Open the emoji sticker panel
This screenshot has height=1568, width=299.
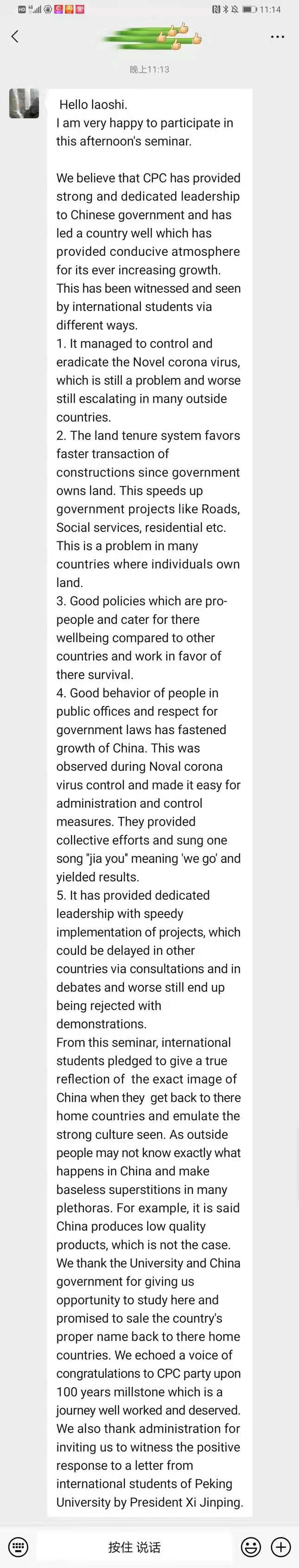tap(251, 1547)
